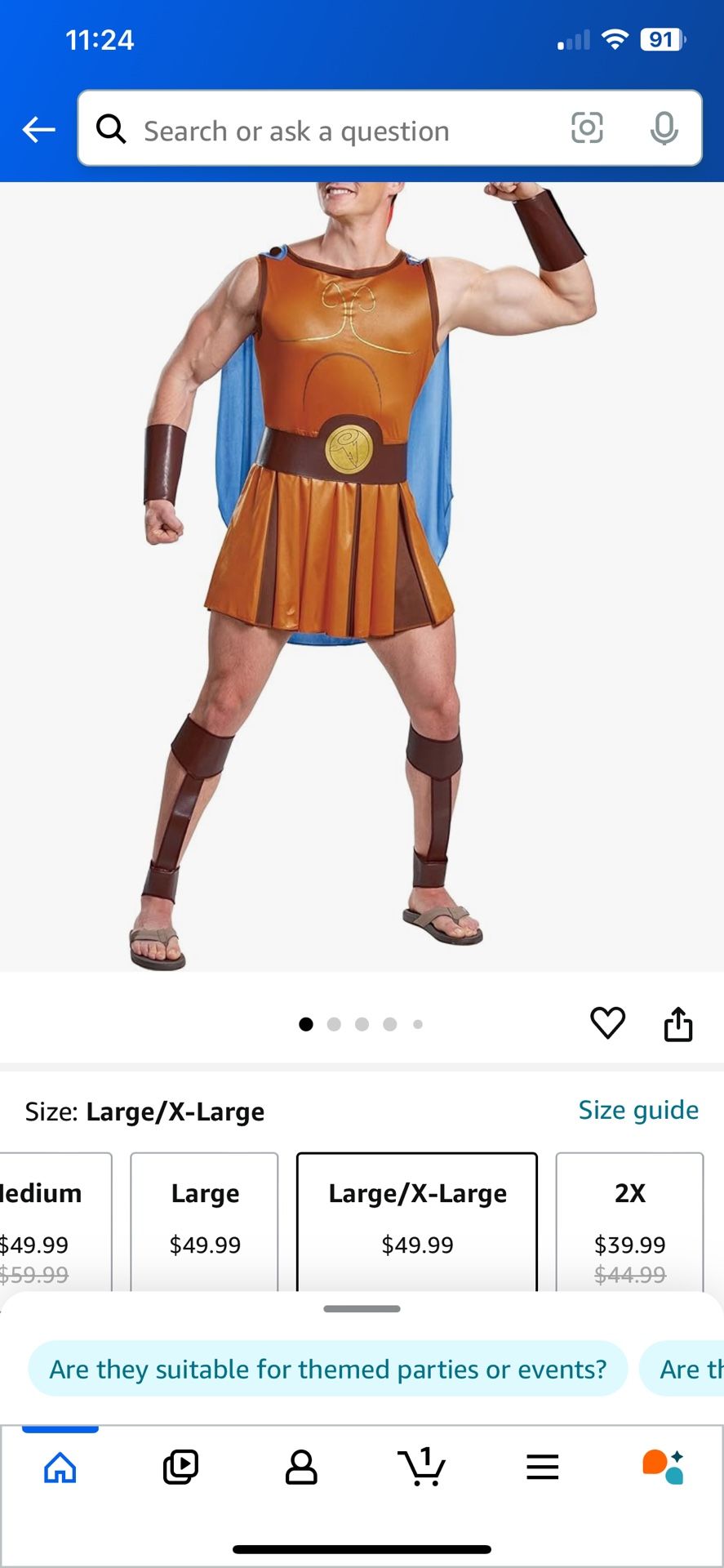Screen dimensions: 724x1568
Task: Go to the Home tab
Action: (60, 1468)
